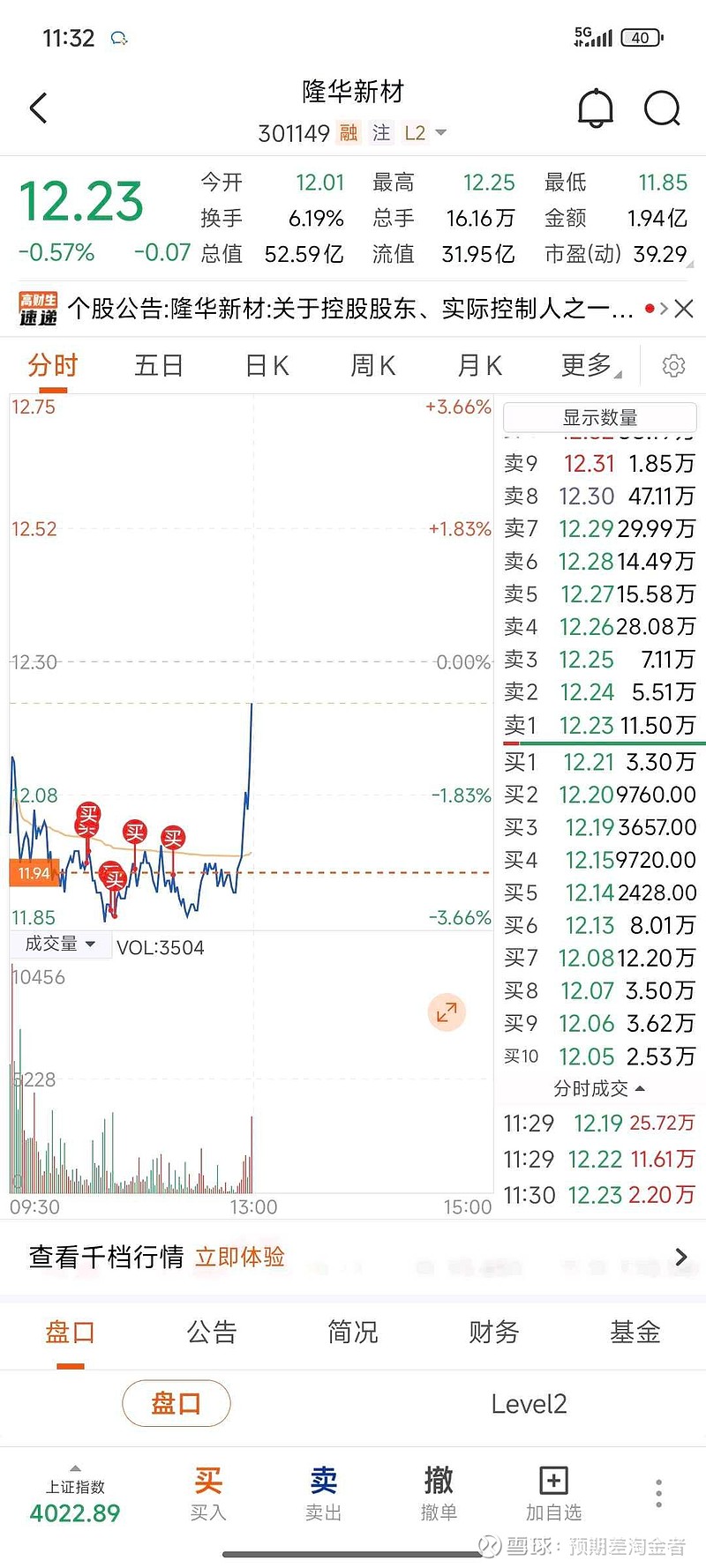Close the stock announcement banner

pyautogui.click(x=684, y=309)
